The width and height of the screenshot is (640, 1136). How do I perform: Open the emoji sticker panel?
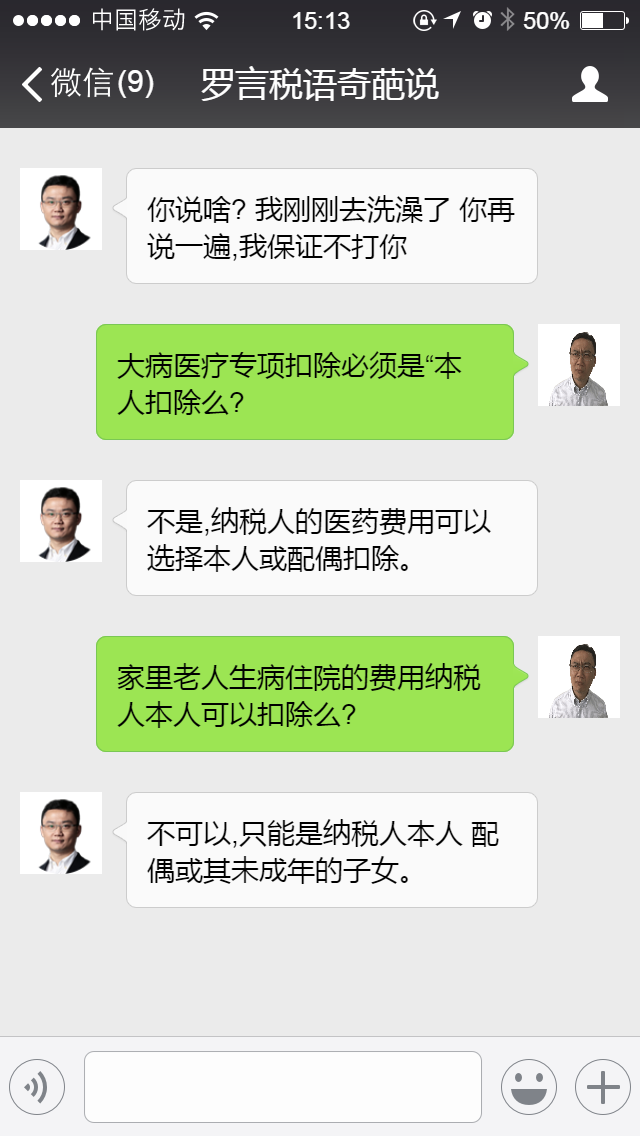[528, 1087]
